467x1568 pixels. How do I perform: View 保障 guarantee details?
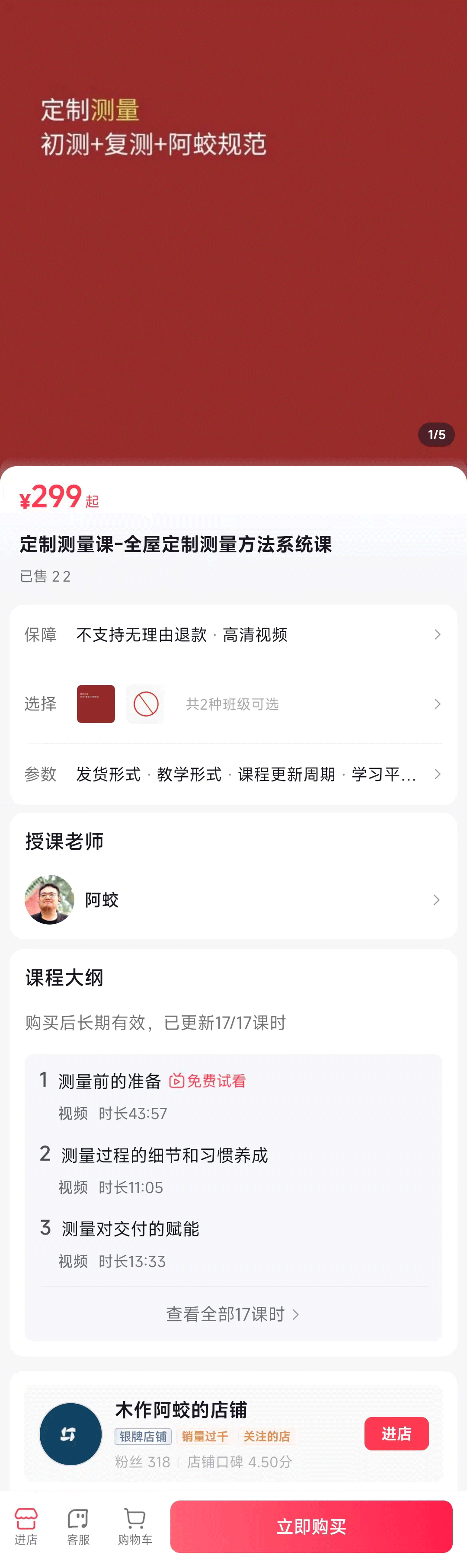233,634
